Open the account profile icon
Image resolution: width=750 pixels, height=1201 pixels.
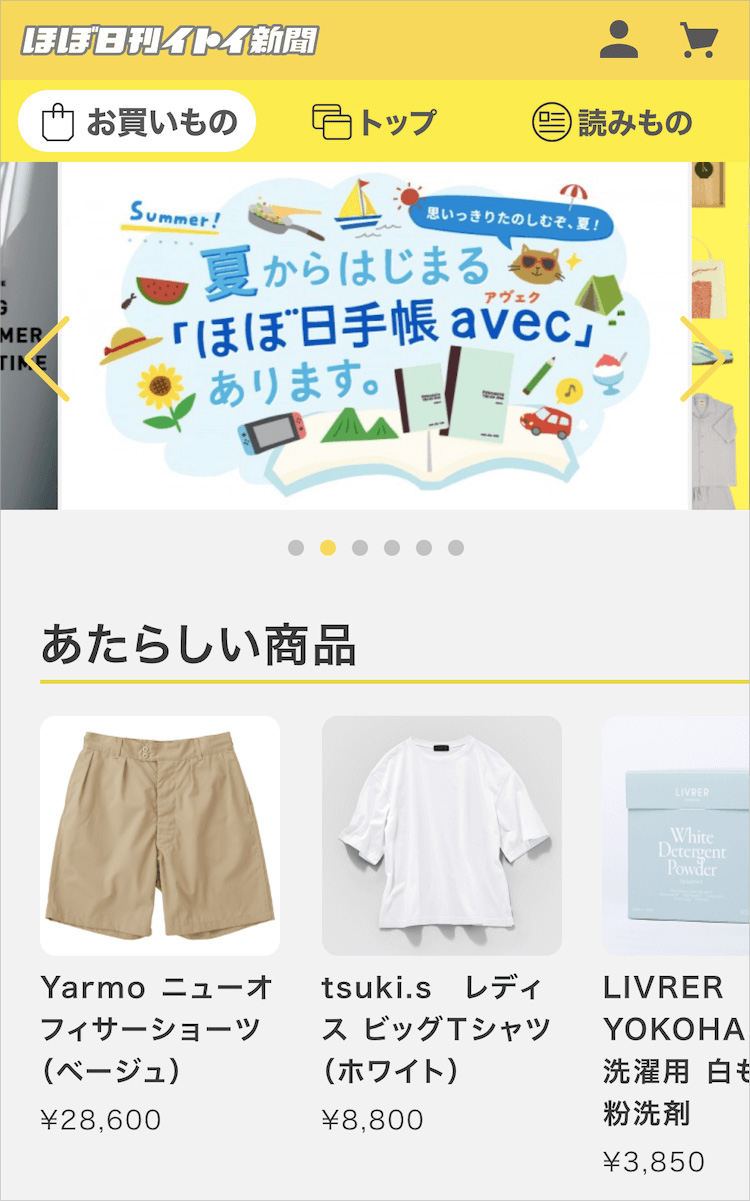click(619, 40)
